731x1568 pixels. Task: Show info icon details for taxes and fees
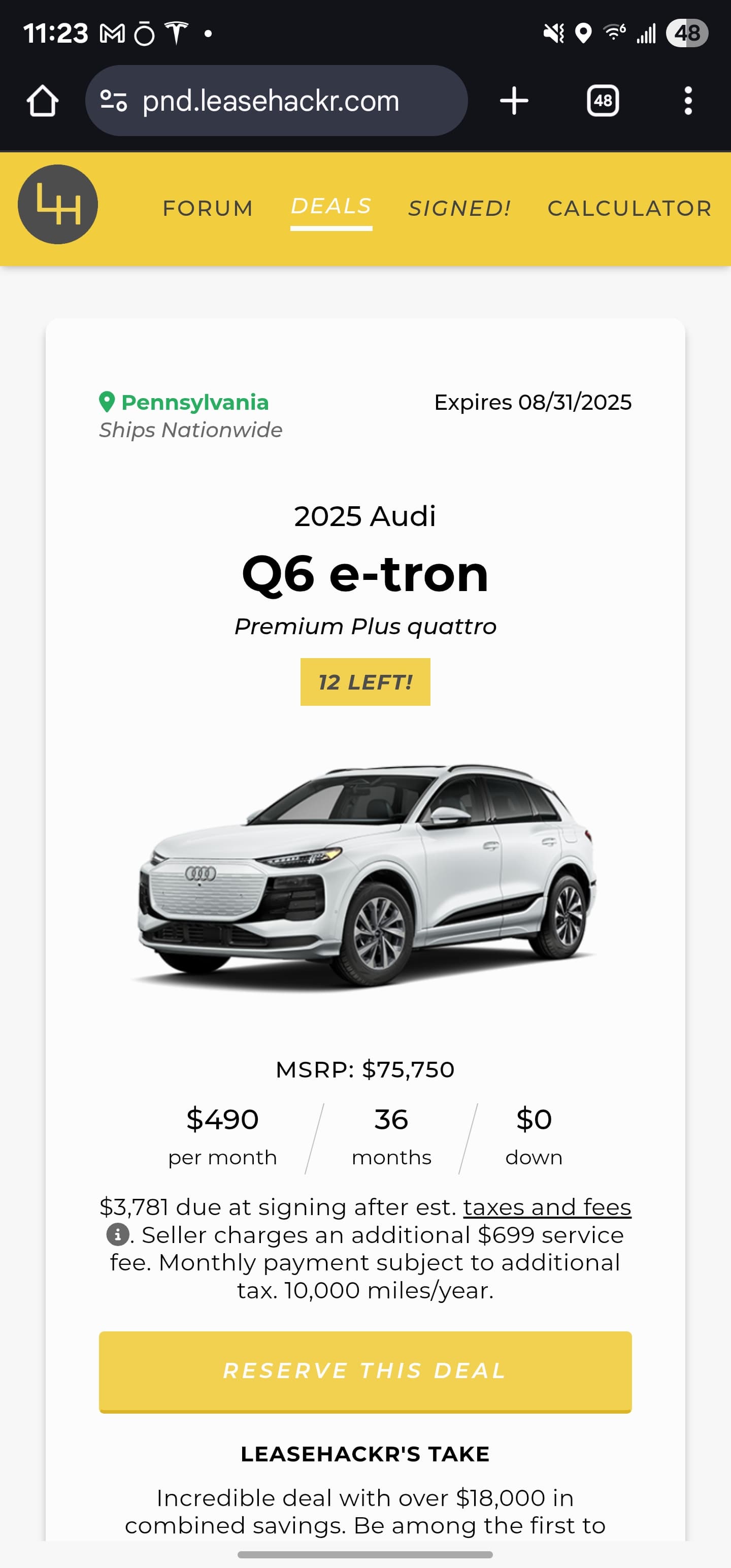click(117, 1235)
